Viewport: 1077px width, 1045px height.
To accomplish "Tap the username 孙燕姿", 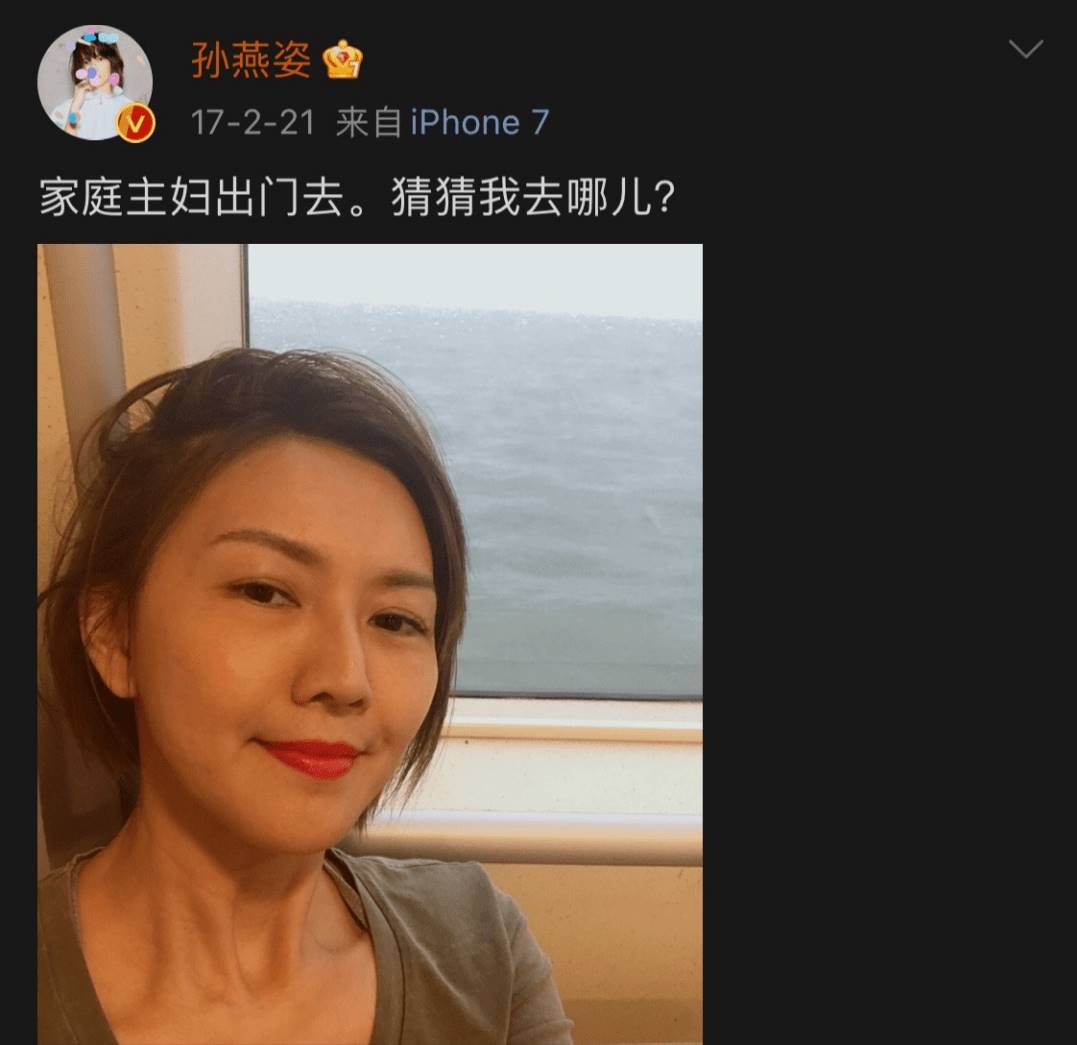I will [x=250, y=61].
